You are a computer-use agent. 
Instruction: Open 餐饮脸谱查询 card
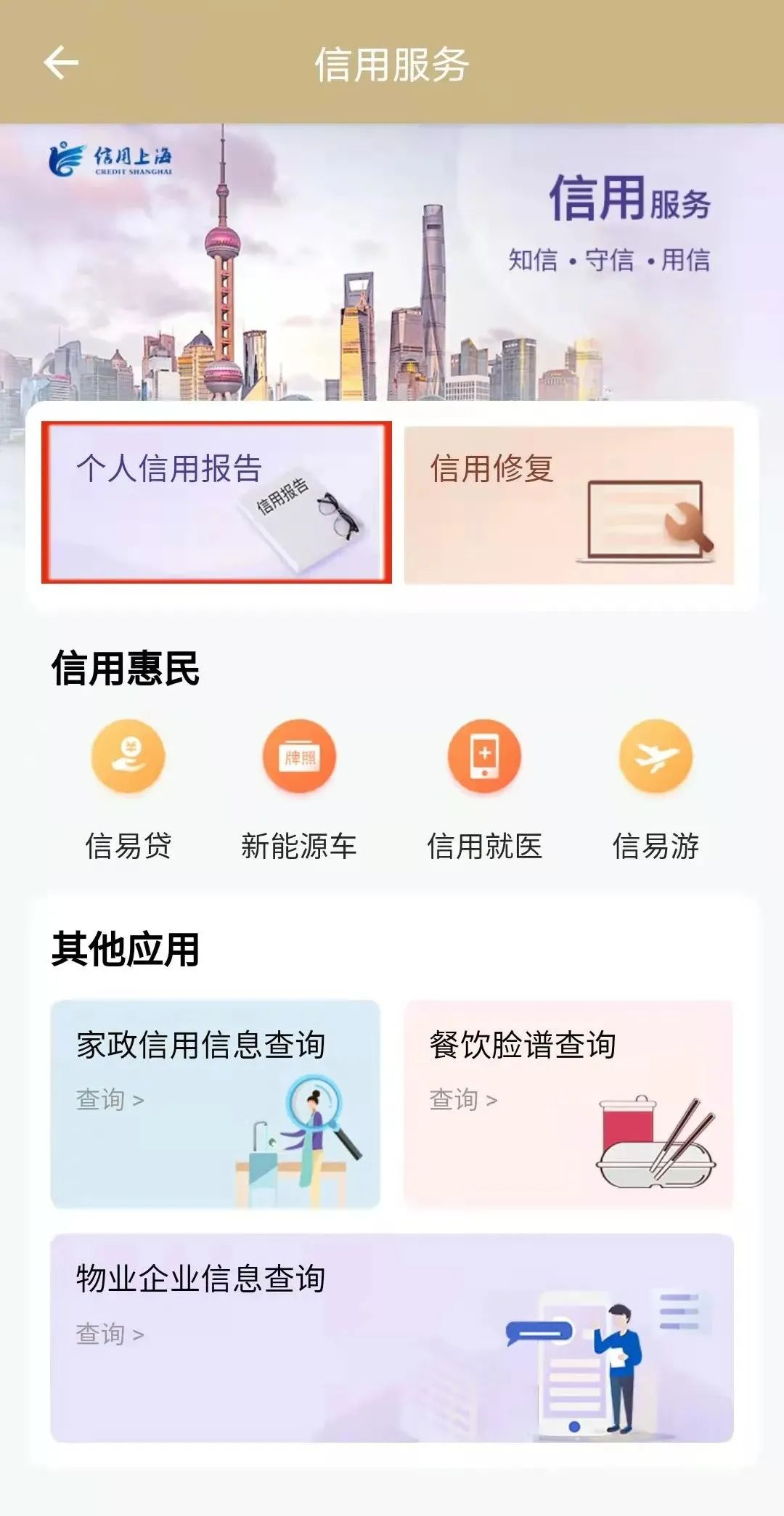[x=568, y=1104]
